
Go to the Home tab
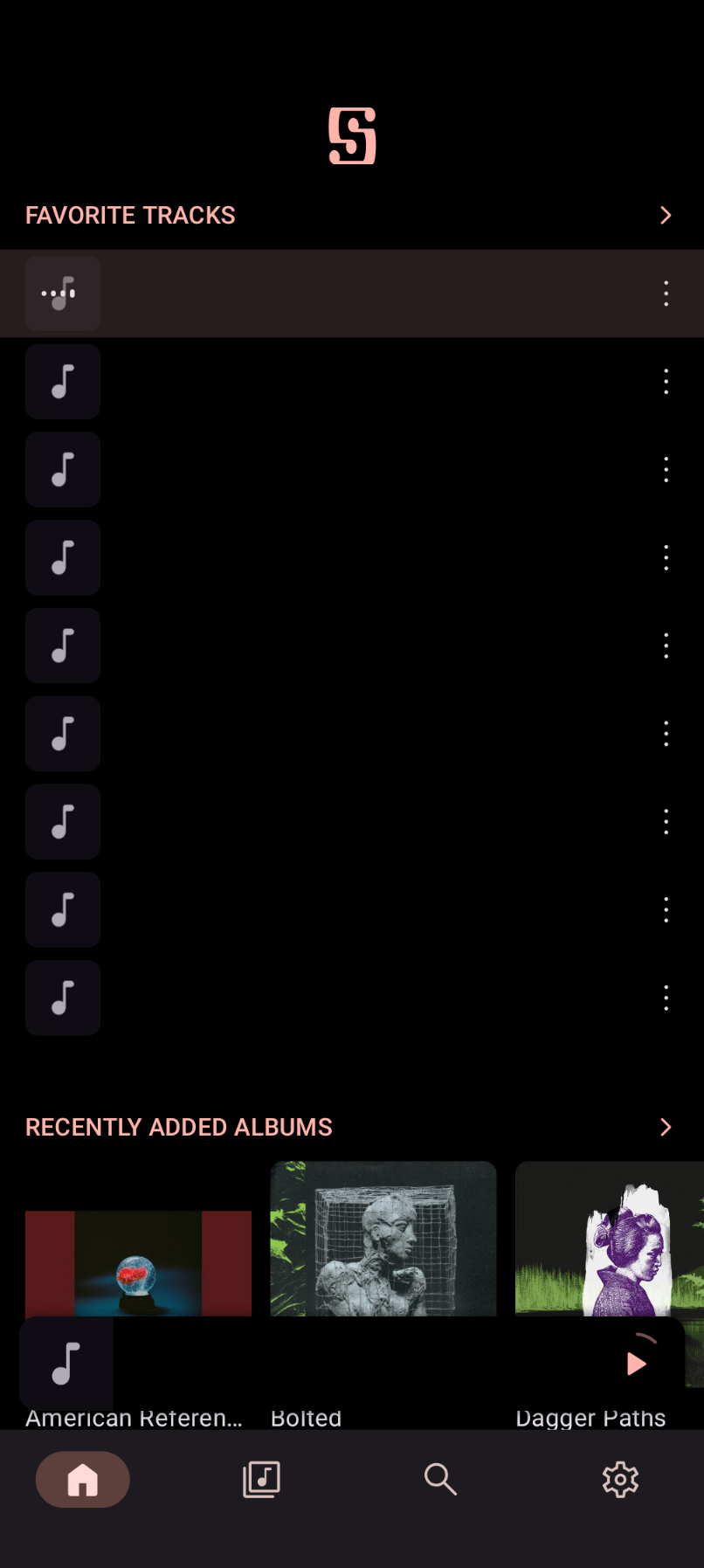[x=83, y=1480]
